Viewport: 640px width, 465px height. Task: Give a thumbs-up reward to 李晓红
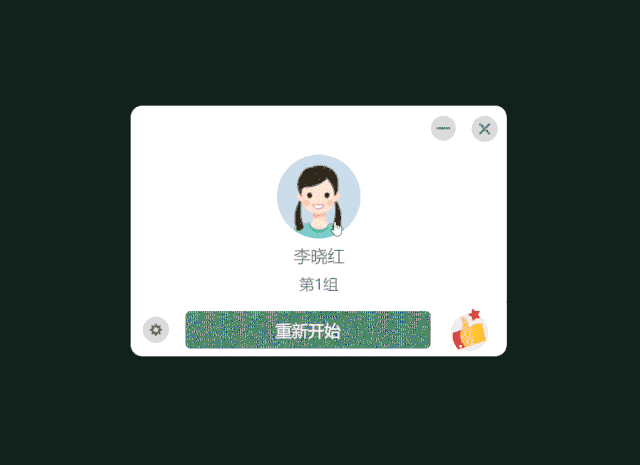pos(469,331)
